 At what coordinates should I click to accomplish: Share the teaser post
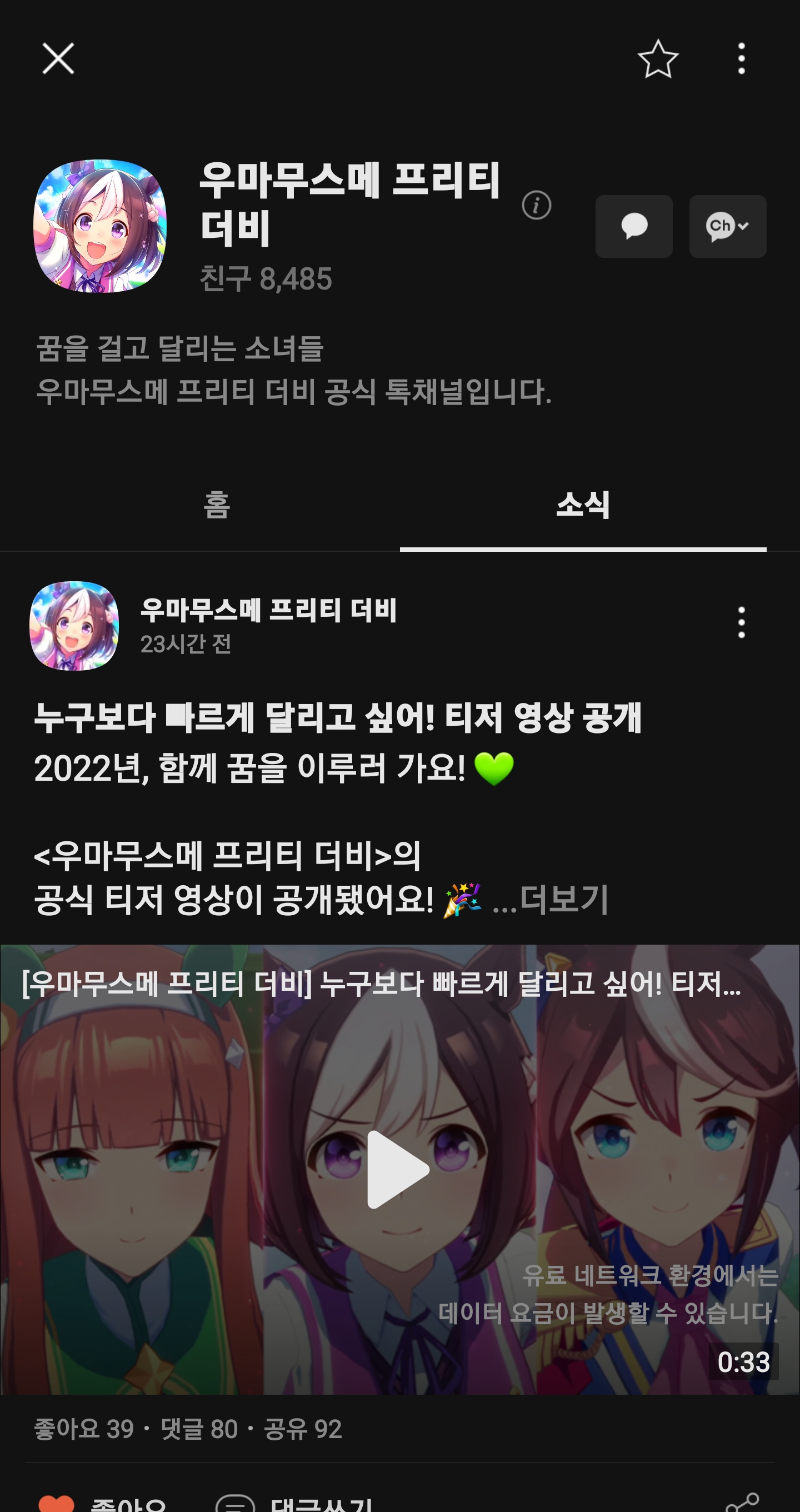743,1503
